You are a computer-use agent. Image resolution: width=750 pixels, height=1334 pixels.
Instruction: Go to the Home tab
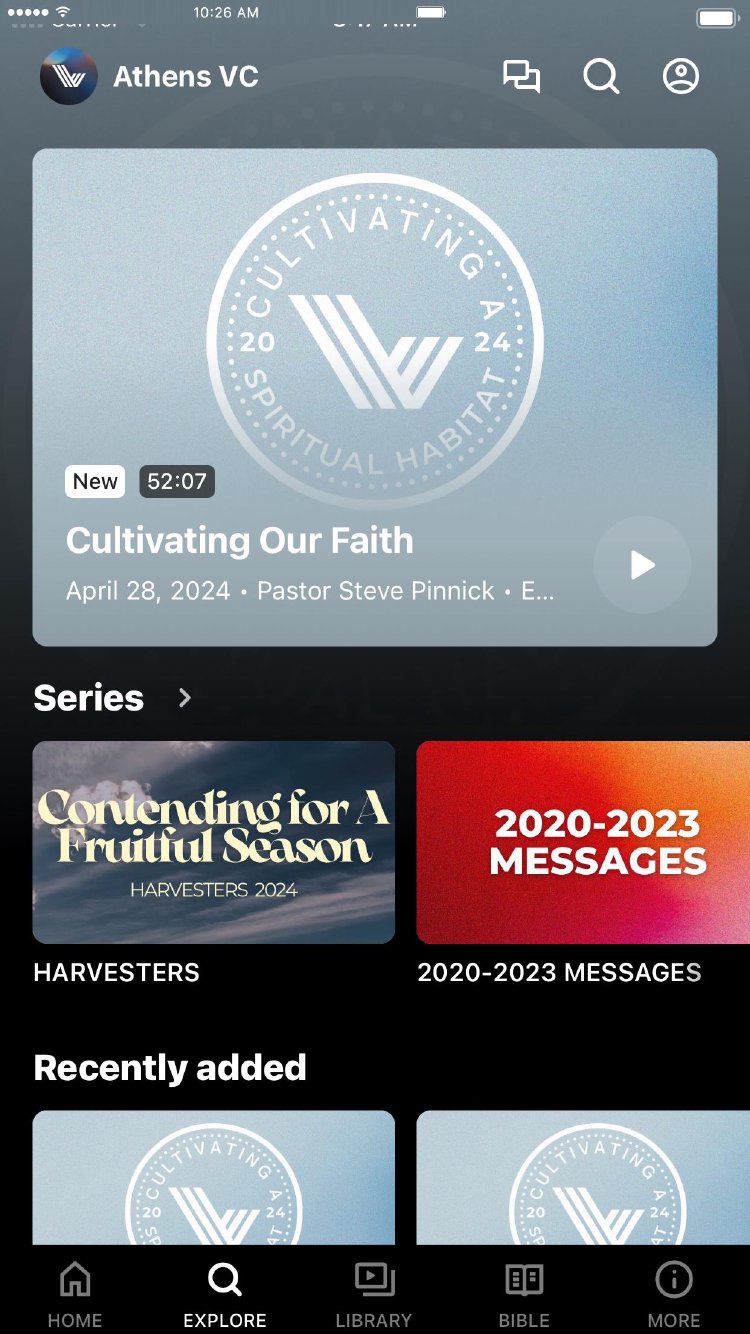click(x=75, y=1293)
